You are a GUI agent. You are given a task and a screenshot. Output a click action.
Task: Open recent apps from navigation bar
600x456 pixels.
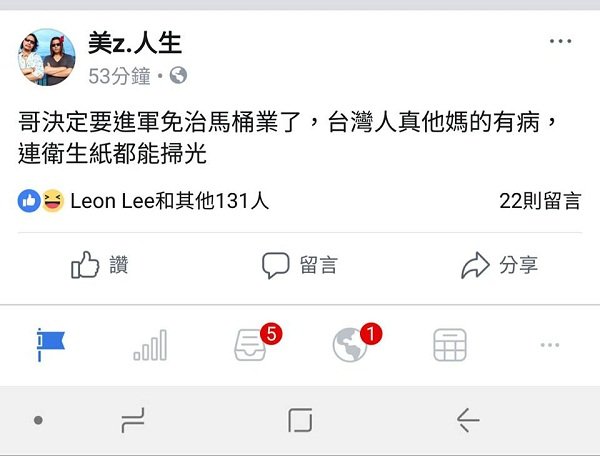tap(132, 421)
